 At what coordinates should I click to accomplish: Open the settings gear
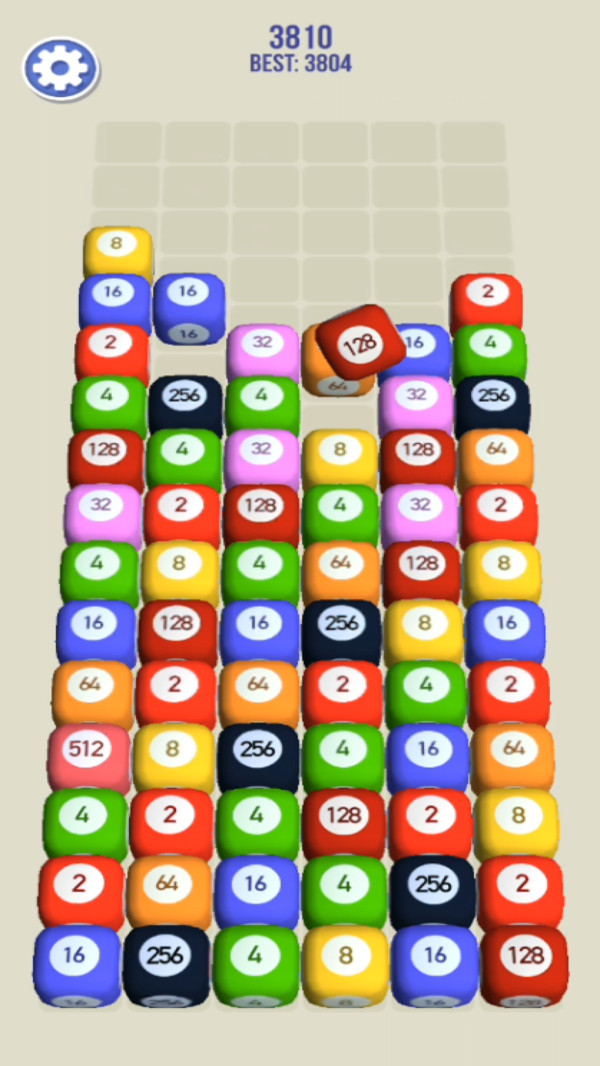[61, 68]
